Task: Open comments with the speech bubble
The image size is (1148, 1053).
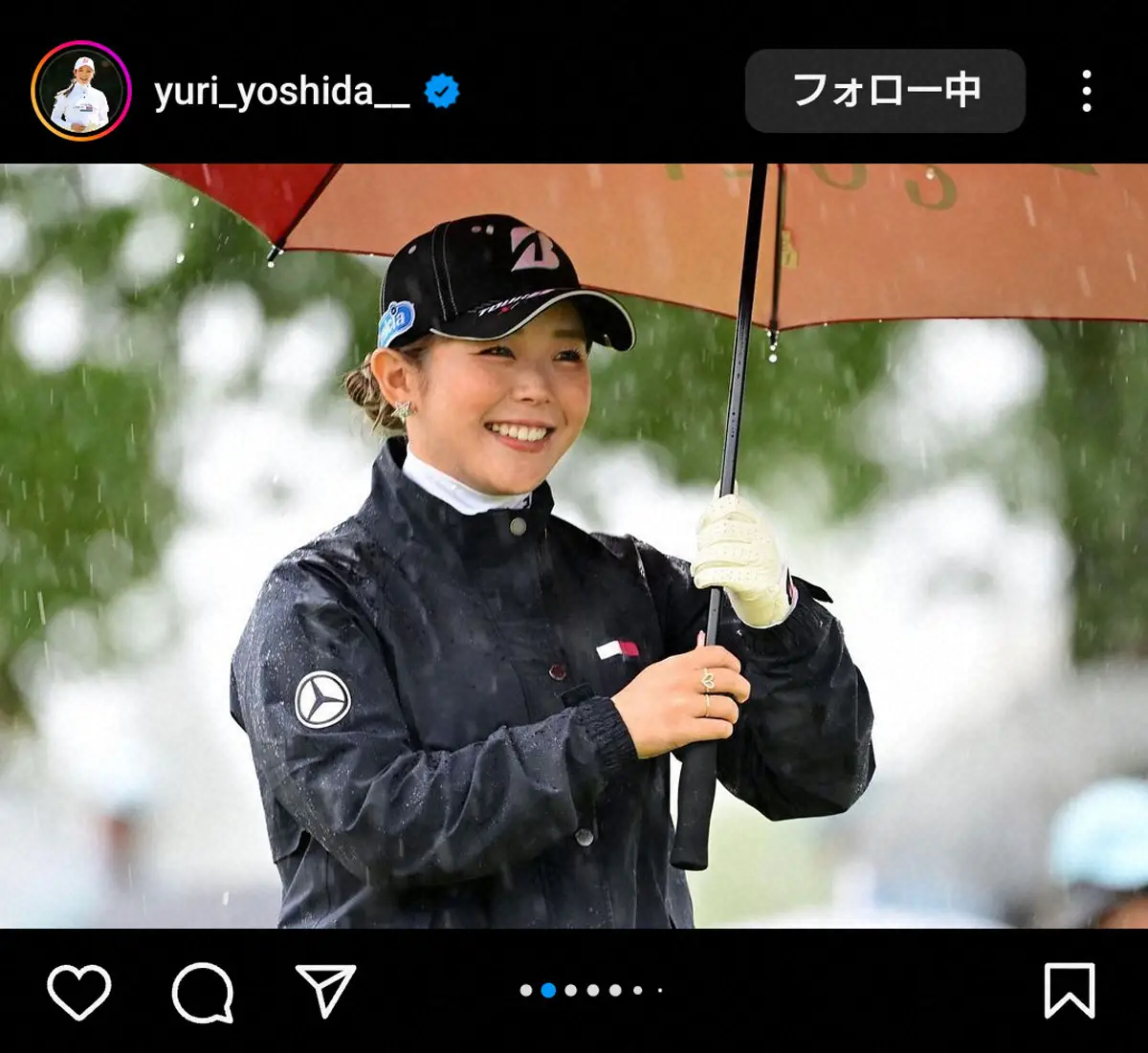Action: [203, 992]
